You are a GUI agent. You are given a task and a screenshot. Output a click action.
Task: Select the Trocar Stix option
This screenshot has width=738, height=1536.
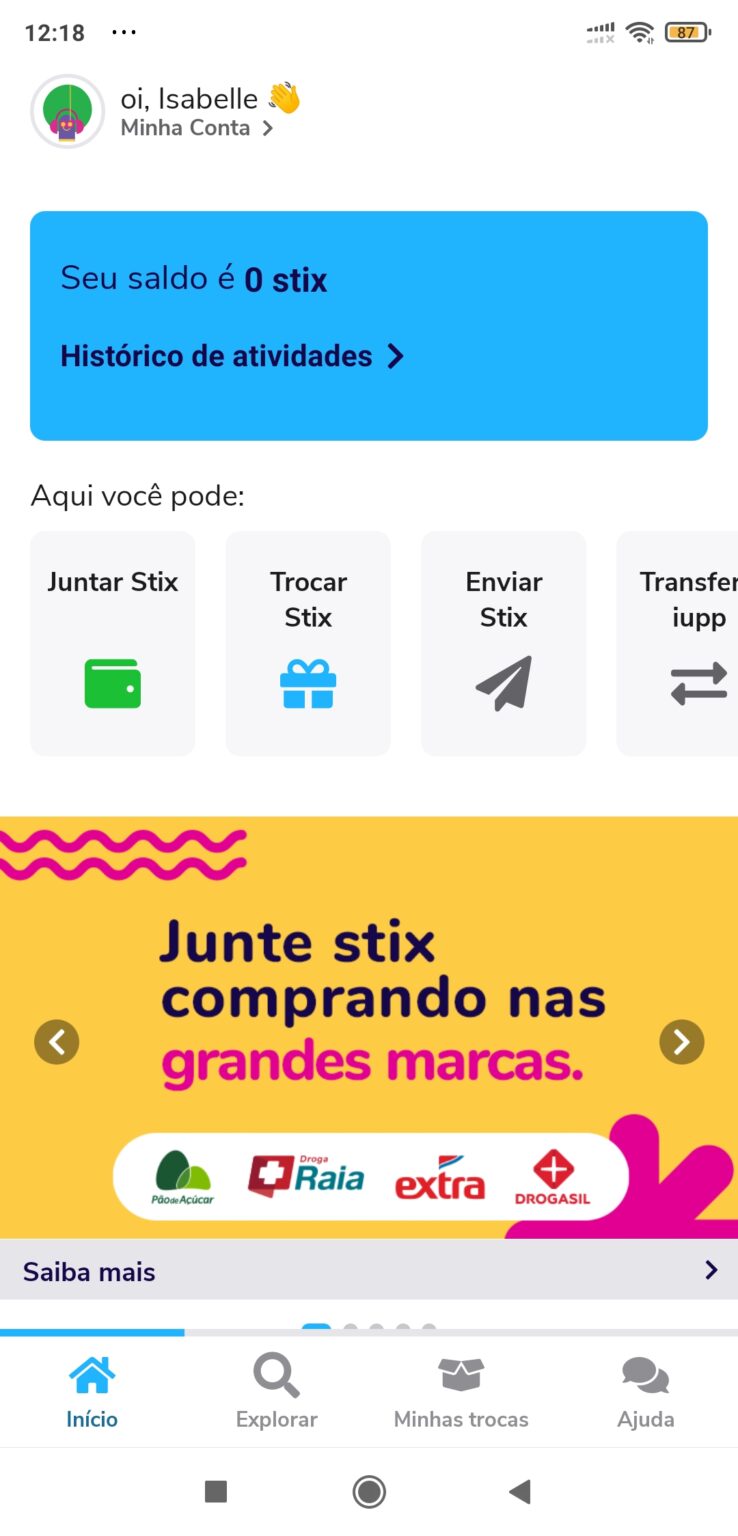(308, 643)
